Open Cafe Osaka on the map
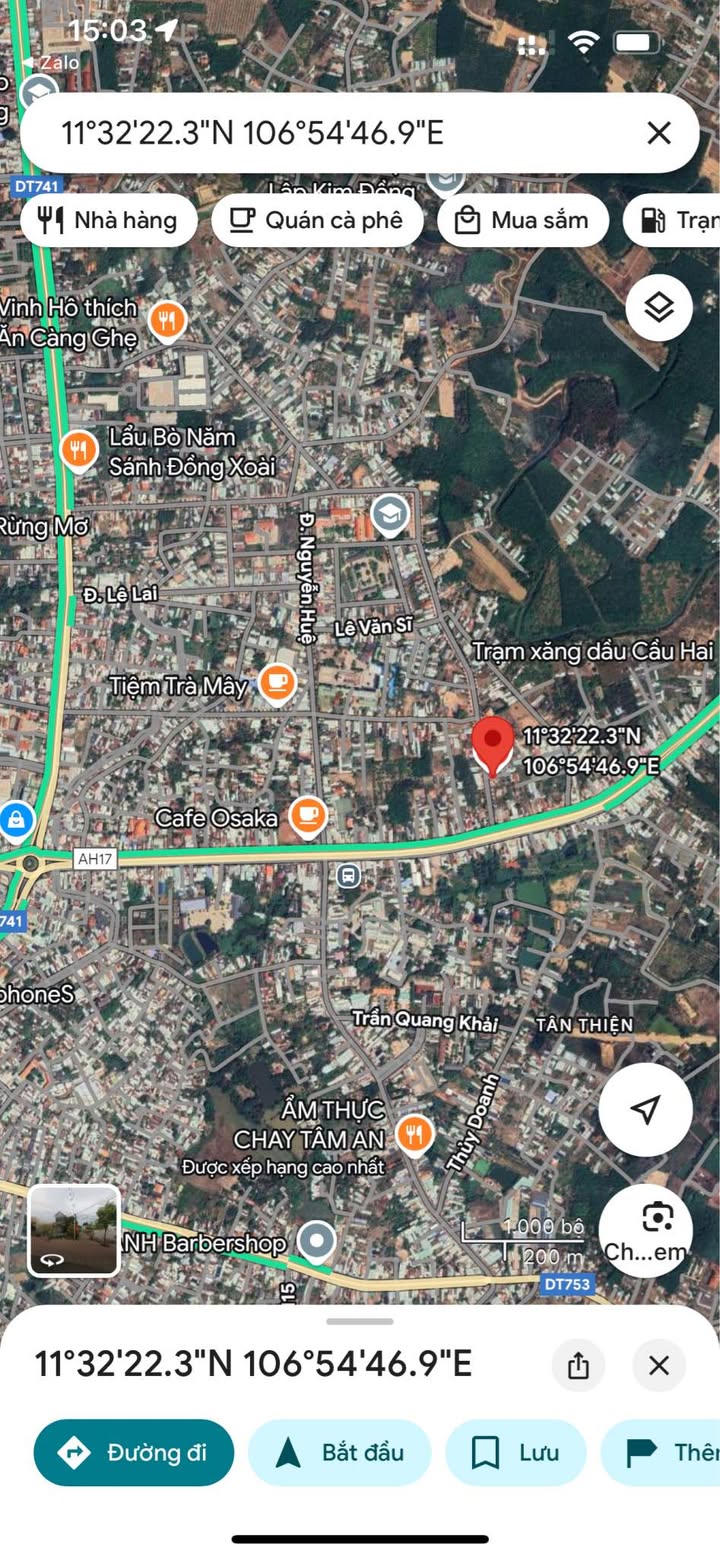Viewport: 720px width, 1557px height. click(x=308, y=817)
